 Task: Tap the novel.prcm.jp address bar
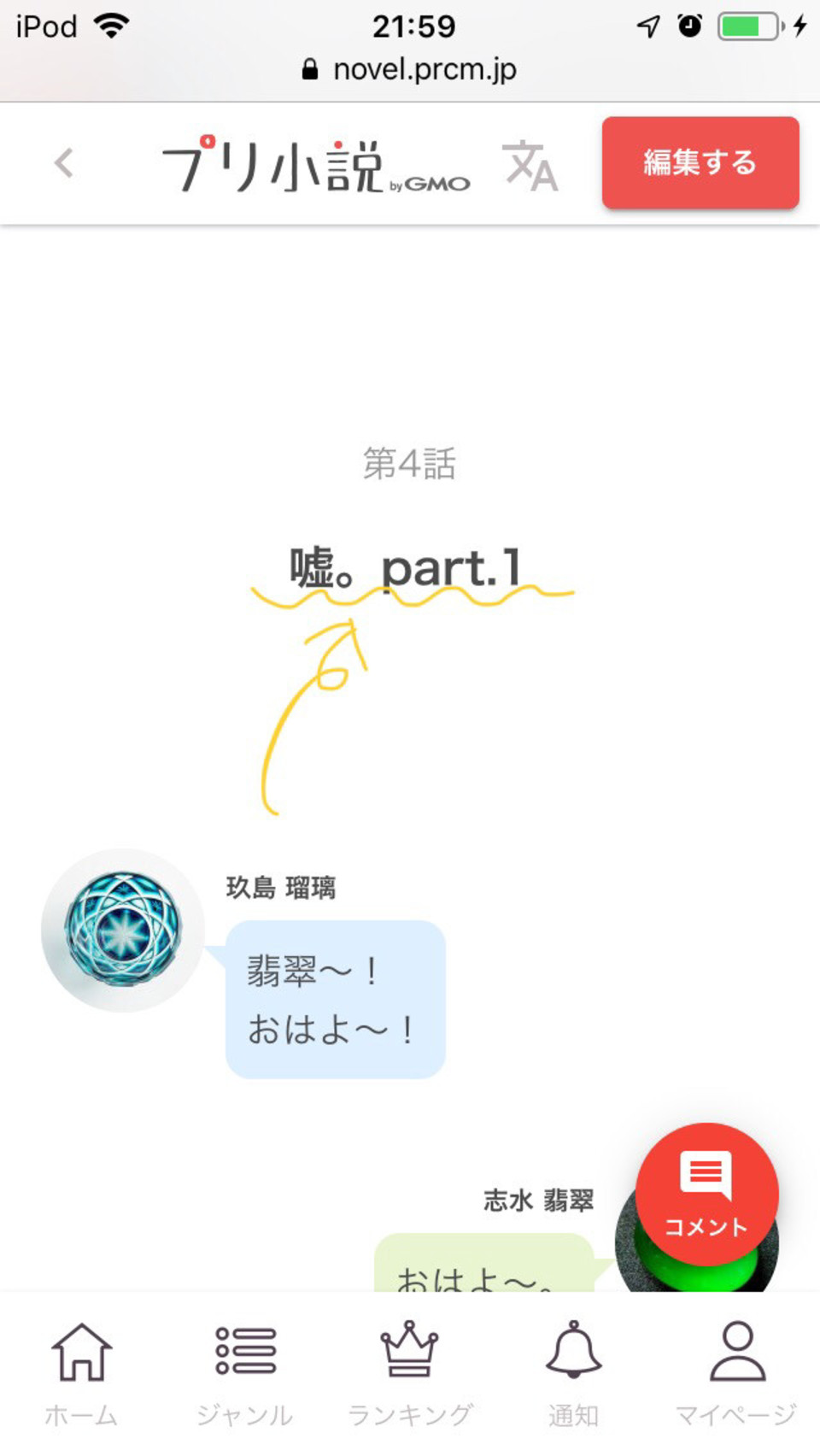tap(410, 69)
